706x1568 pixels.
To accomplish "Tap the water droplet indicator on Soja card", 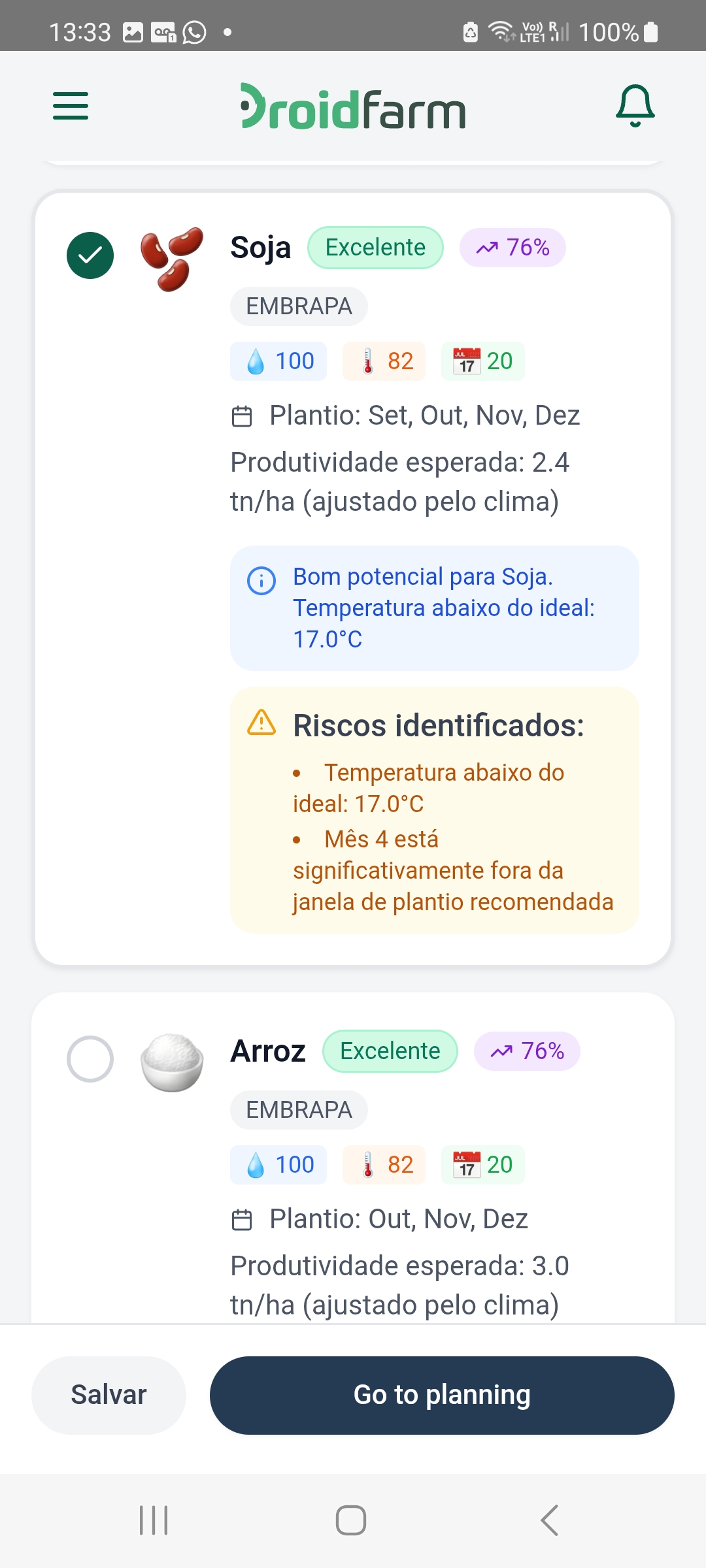I will [x=278, y=361].
